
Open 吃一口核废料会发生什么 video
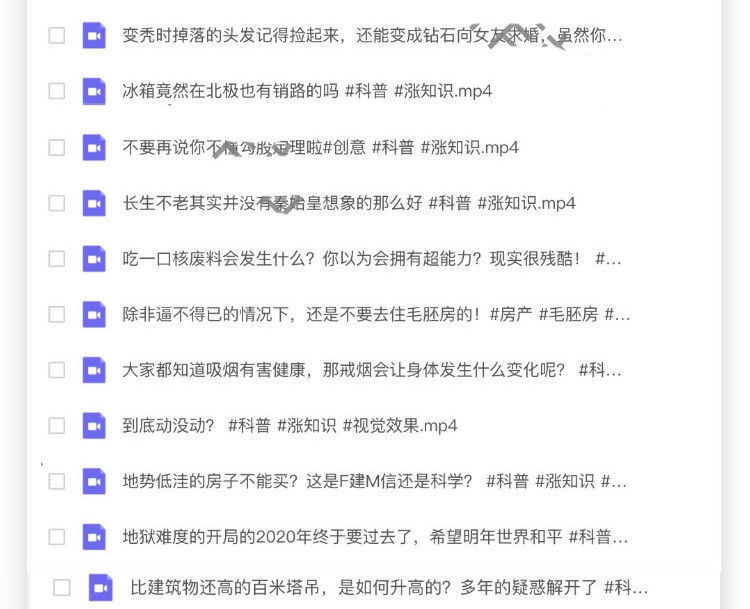point(370,259)
